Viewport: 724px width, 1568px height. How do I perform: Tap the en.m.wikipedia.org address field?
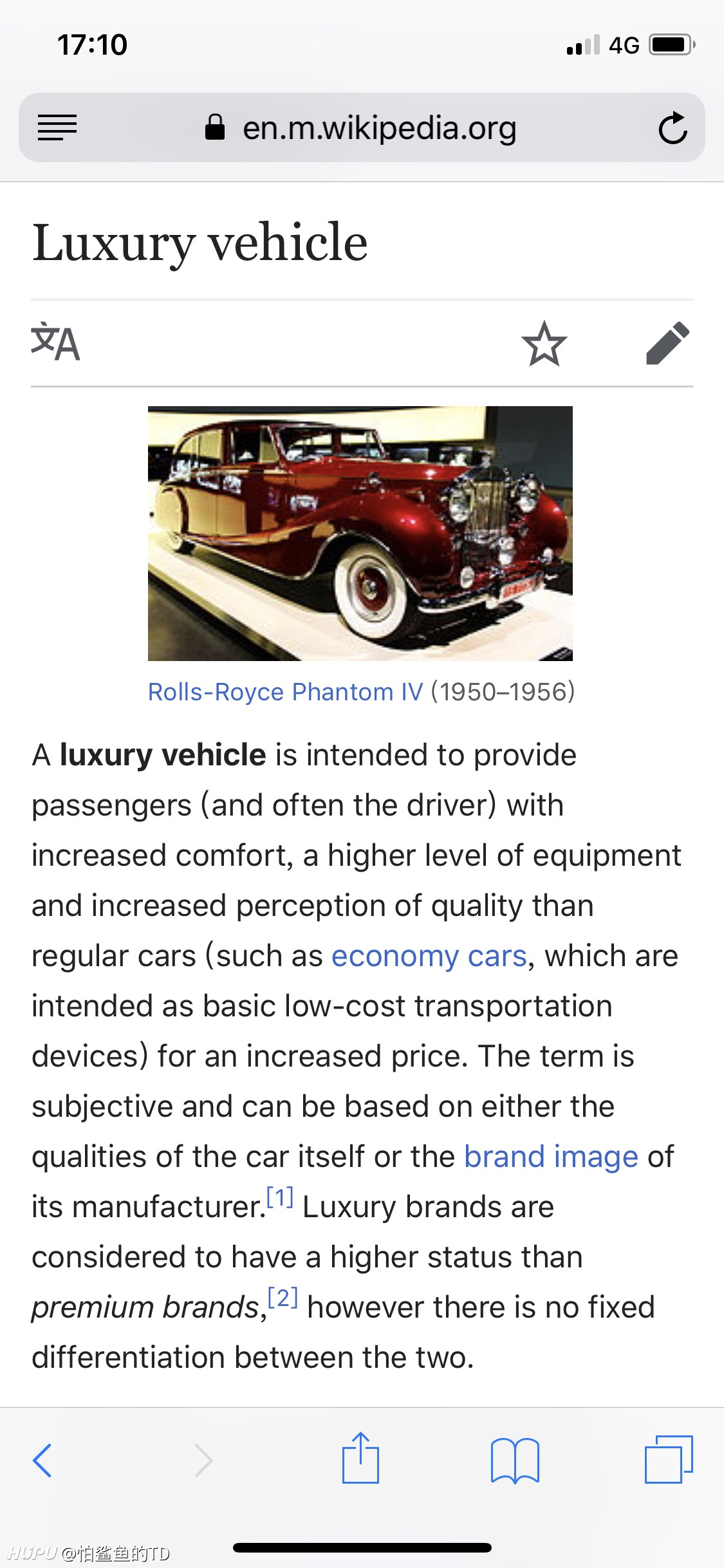point(361,127)
